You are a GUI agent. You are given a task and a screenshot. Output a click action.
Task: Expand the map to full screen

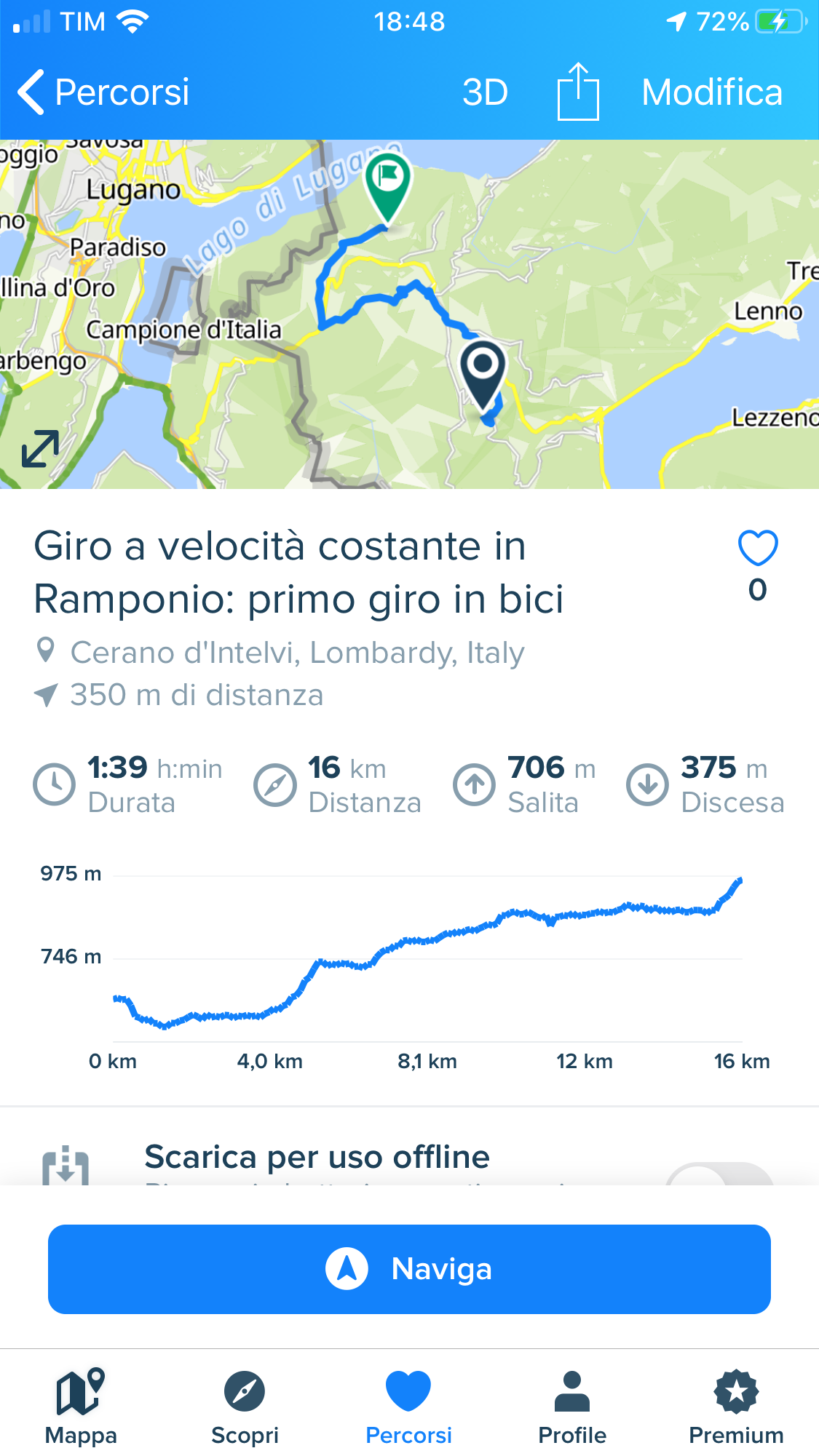tap(40, 448)
